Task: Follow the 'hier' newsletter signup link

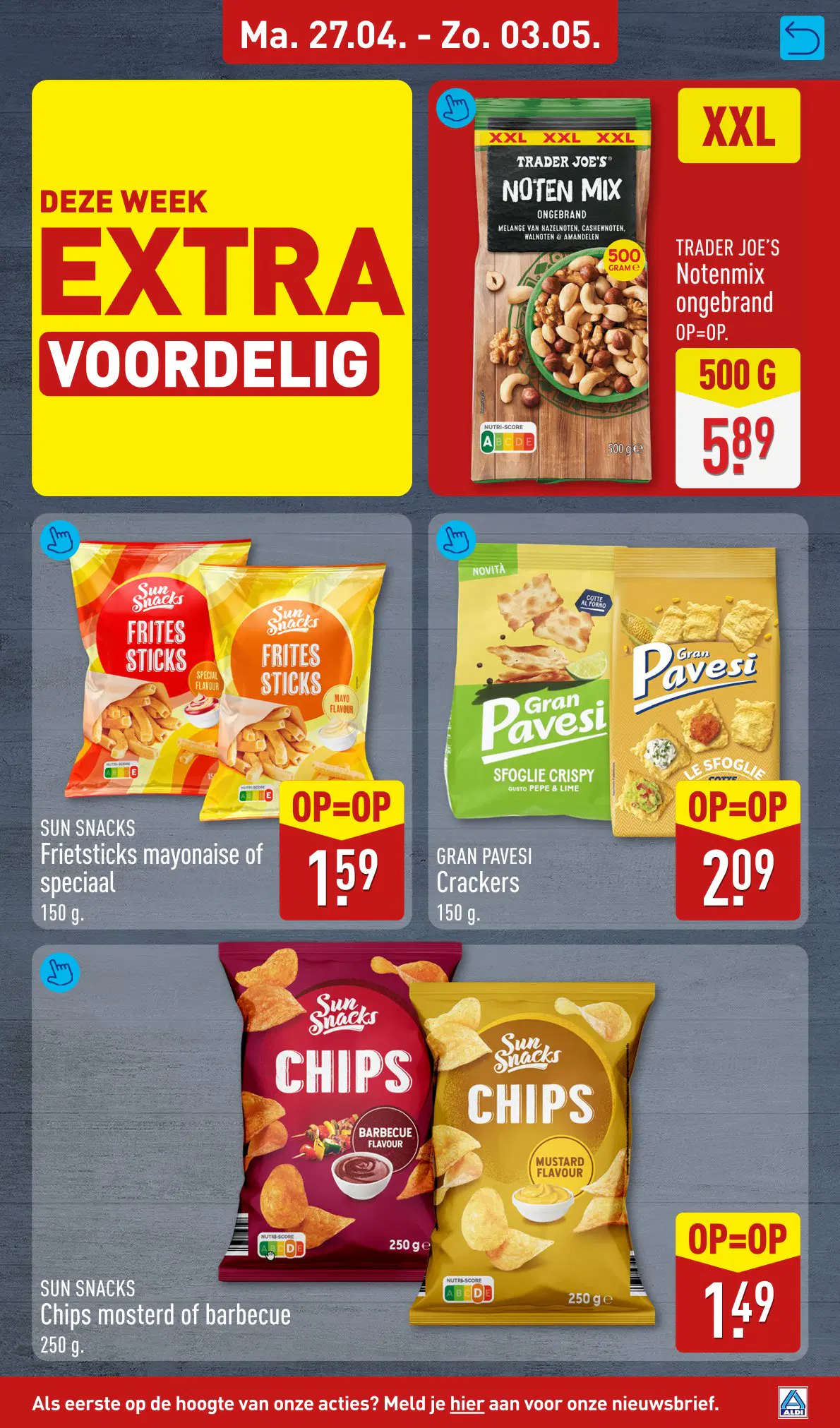Action: coord(467,1403)
